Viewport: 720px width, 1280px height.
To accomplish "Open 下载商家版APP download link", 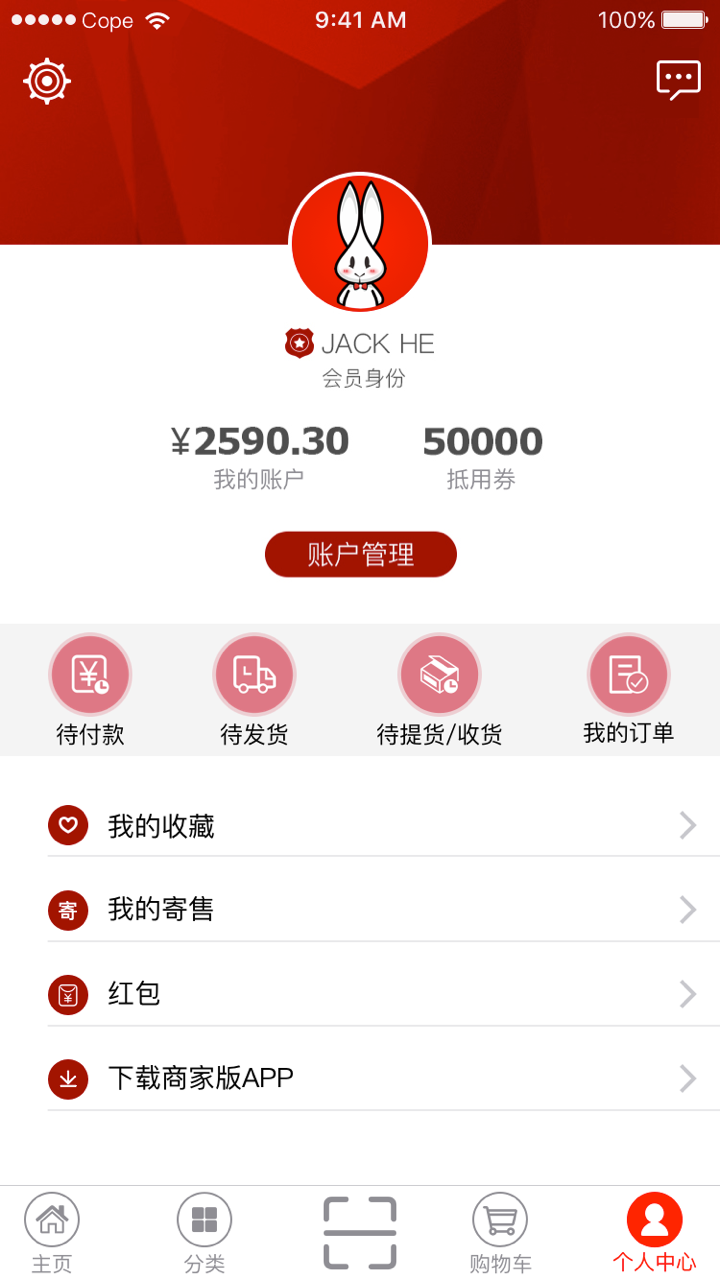I will coord(198,1078).
